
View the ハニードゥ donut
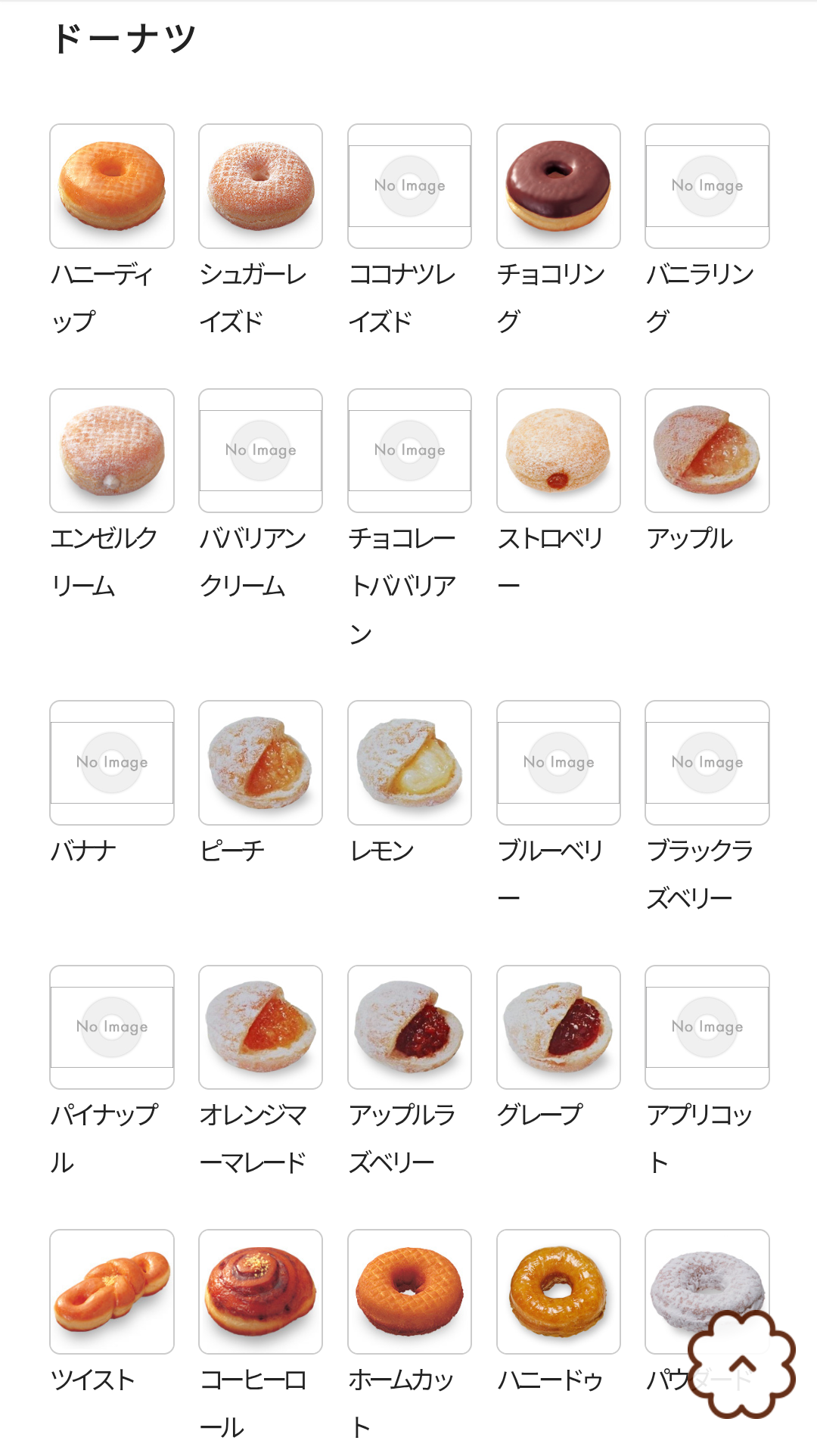coord(558,1292)
